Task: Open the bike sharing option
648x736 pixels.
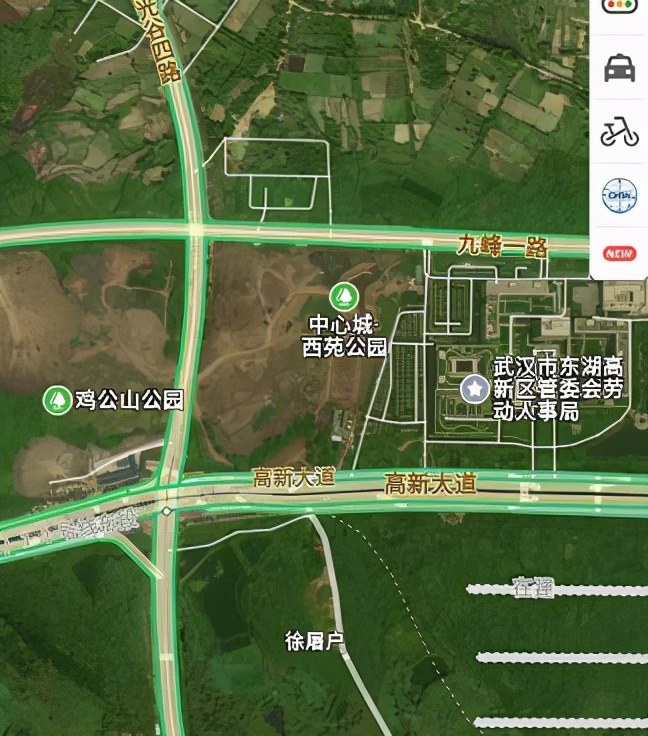Action: [x=619, y=132]
